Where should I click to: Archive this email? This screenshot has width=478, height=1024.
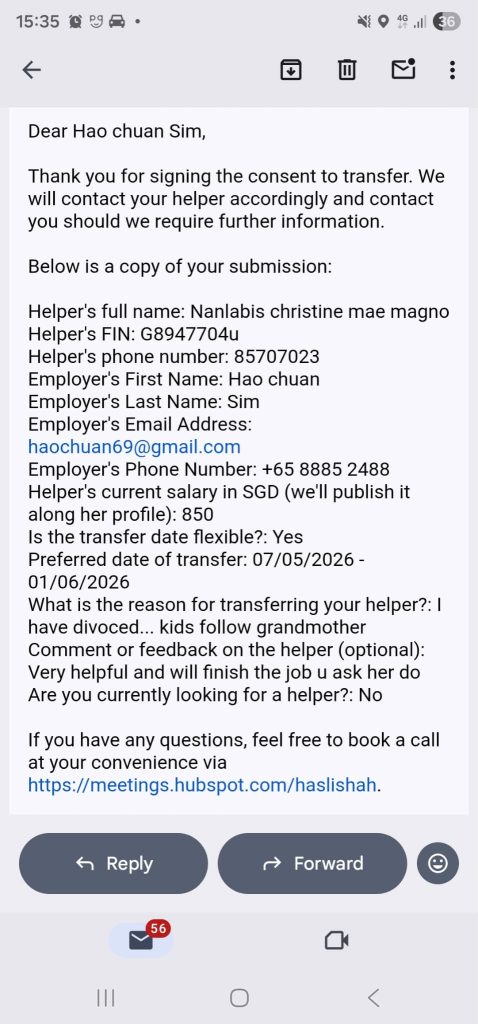click(x=291, y=69)
